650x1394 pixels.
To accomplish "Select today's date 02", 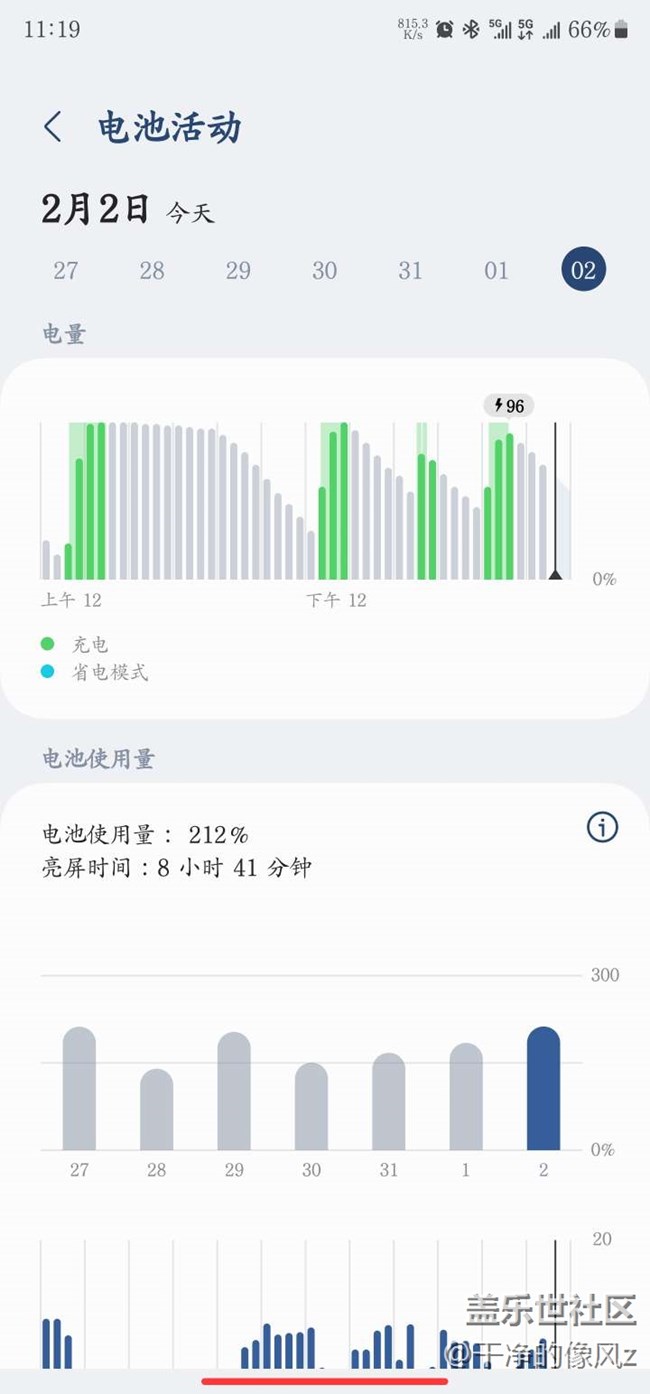I will coord(583,270).
